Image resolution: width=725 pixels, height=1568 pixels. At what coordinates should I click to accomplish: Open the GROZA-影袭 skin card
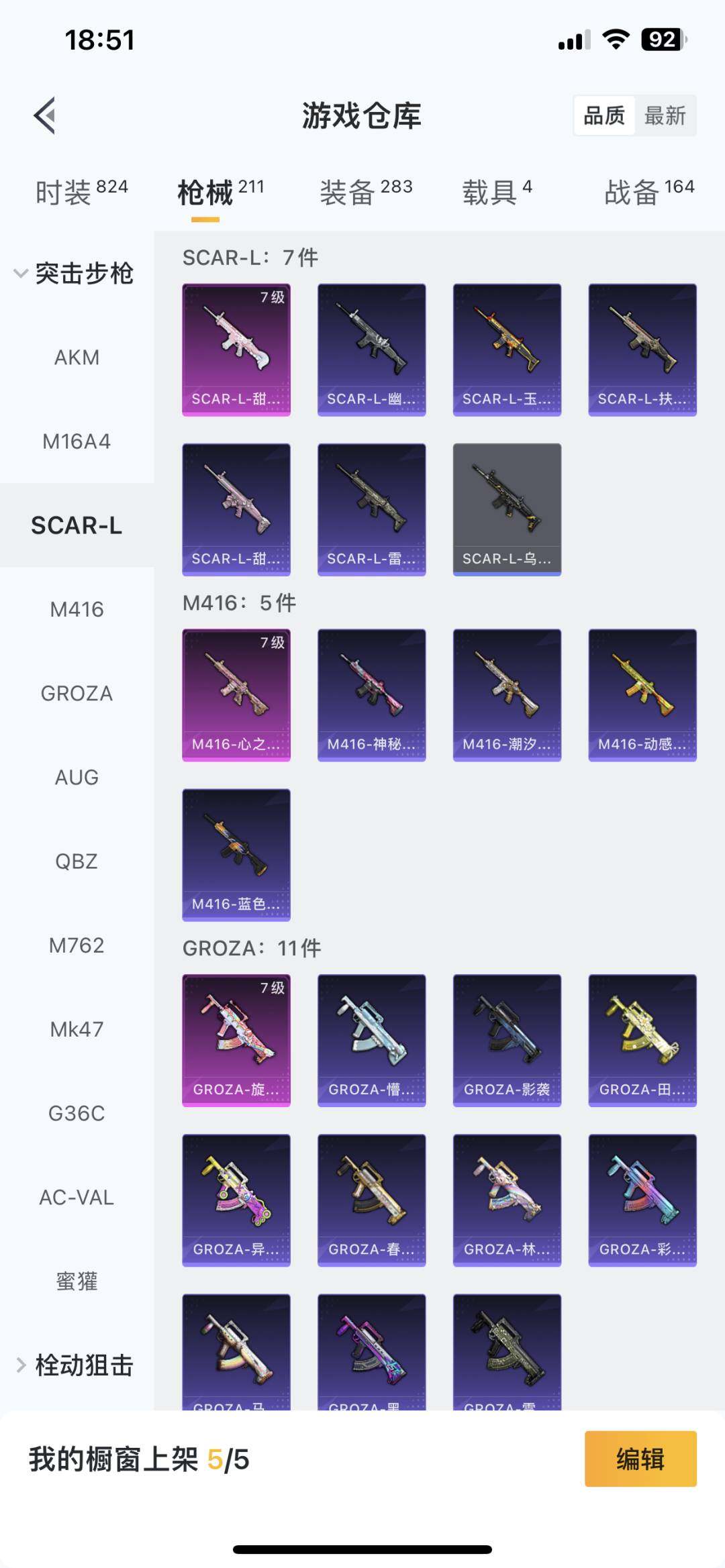coord(507,1040)
